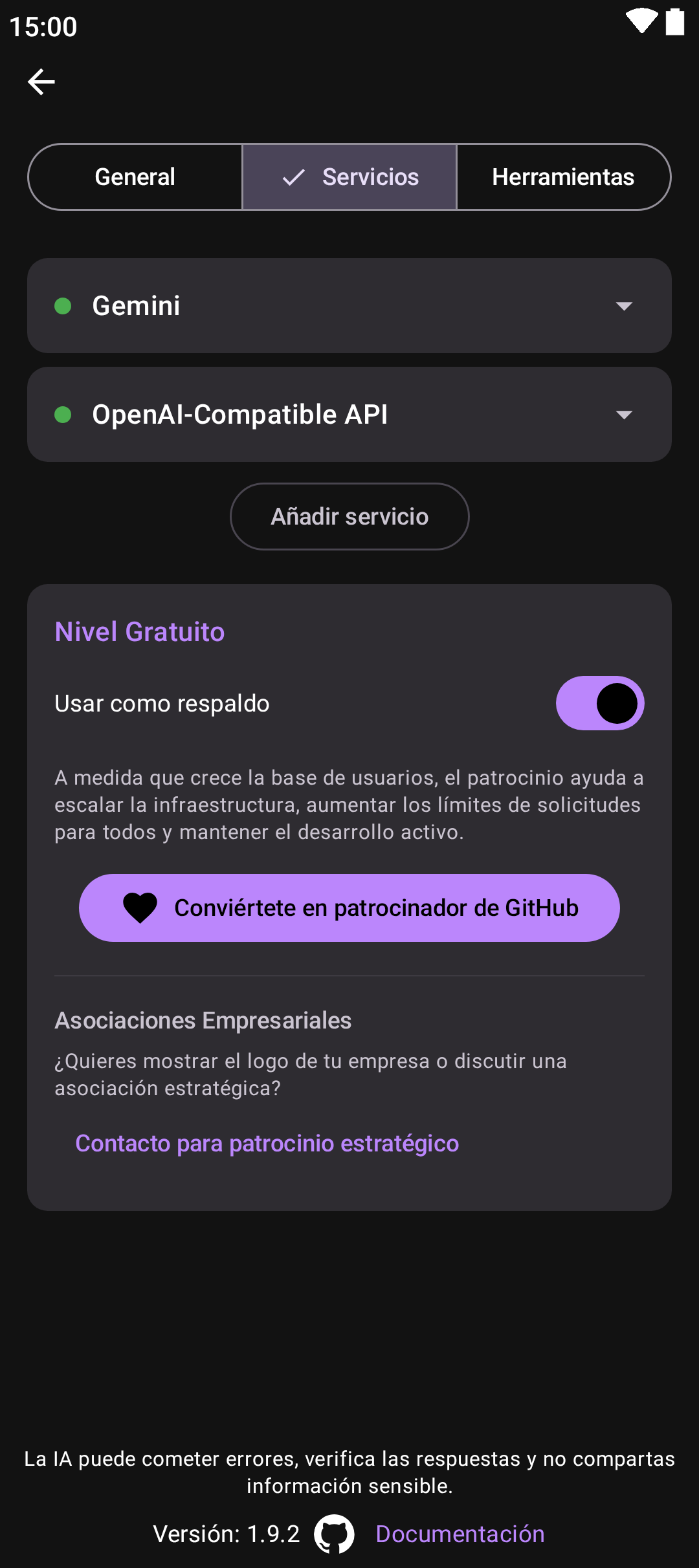Viewport: 699px width, 1568px height.
Task: Go back using the arrow icon
Action: (x=41, y=82)
